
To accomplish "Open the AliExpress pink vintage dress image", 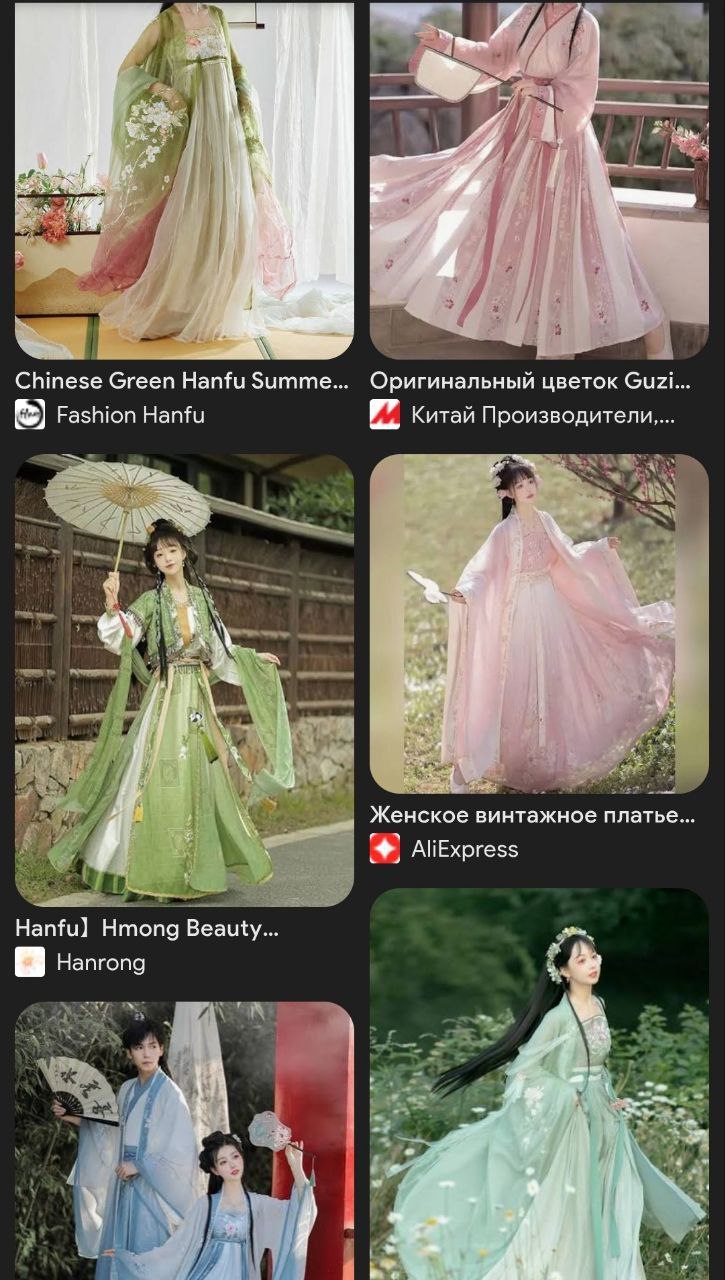I will point(539,624).
